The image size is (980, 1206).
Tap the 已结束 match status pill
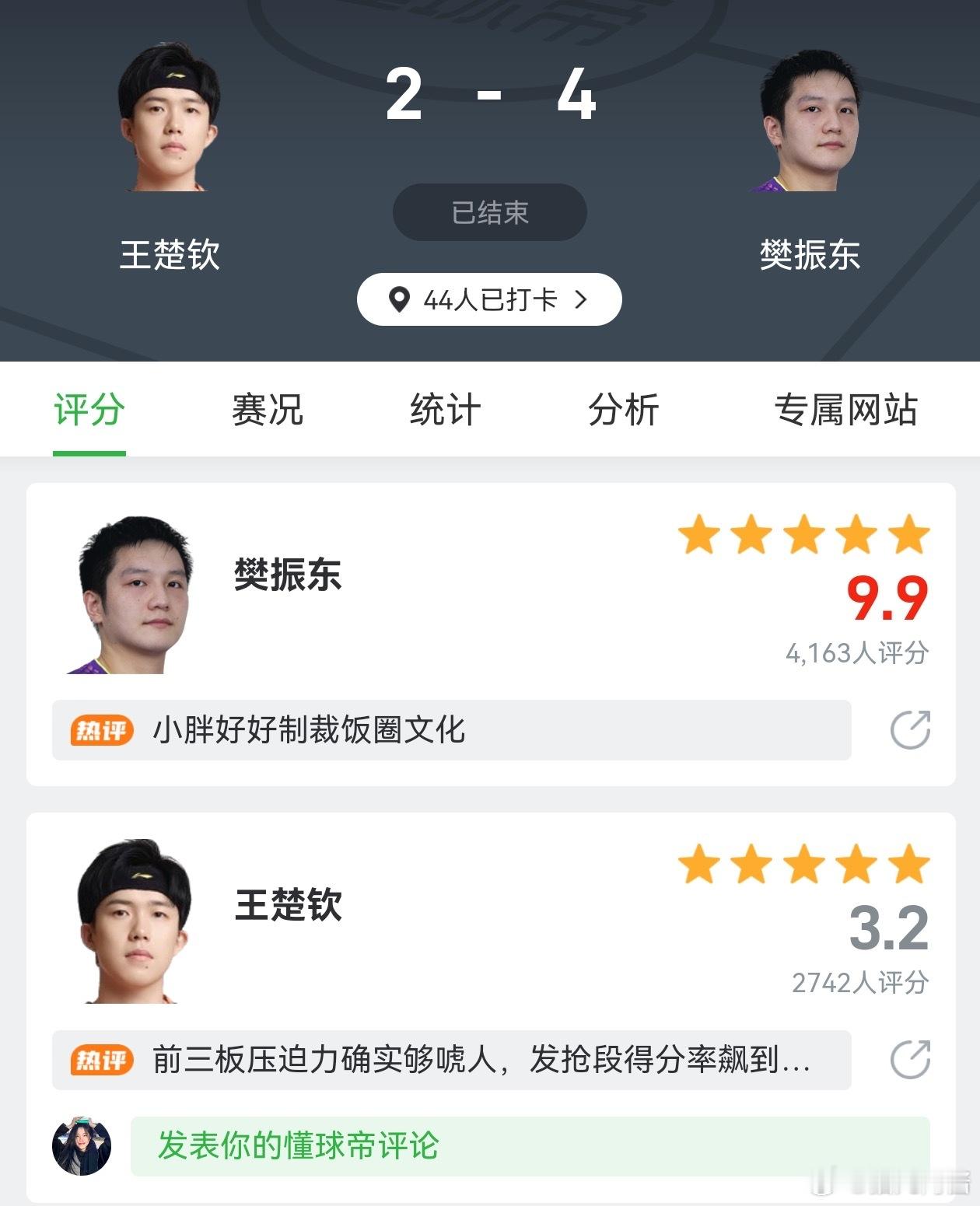pyautogui.click(x=488, y=212)
